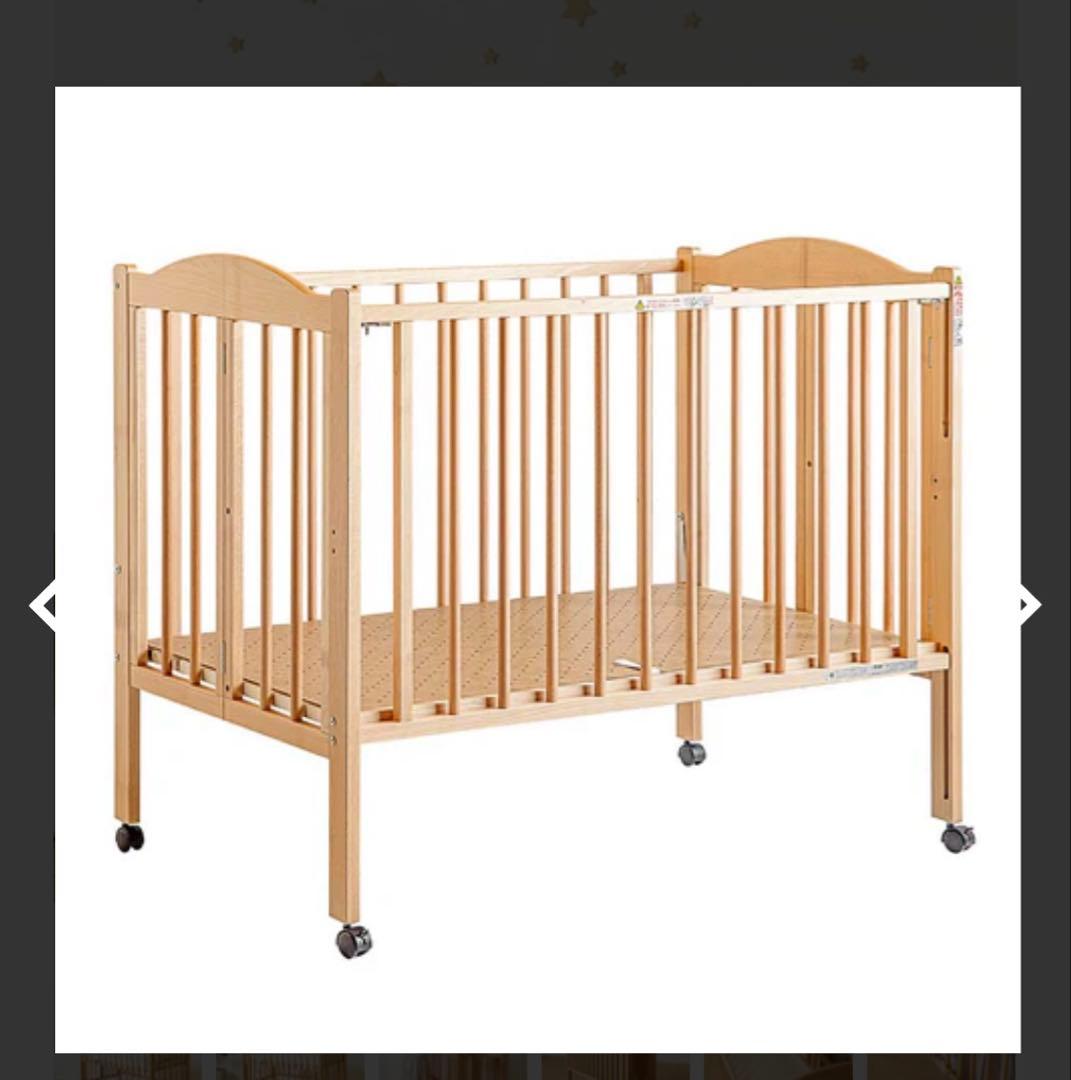Show the next crib image
This screenshot has width=1071, height=1080.
(x=1029, y=605)
